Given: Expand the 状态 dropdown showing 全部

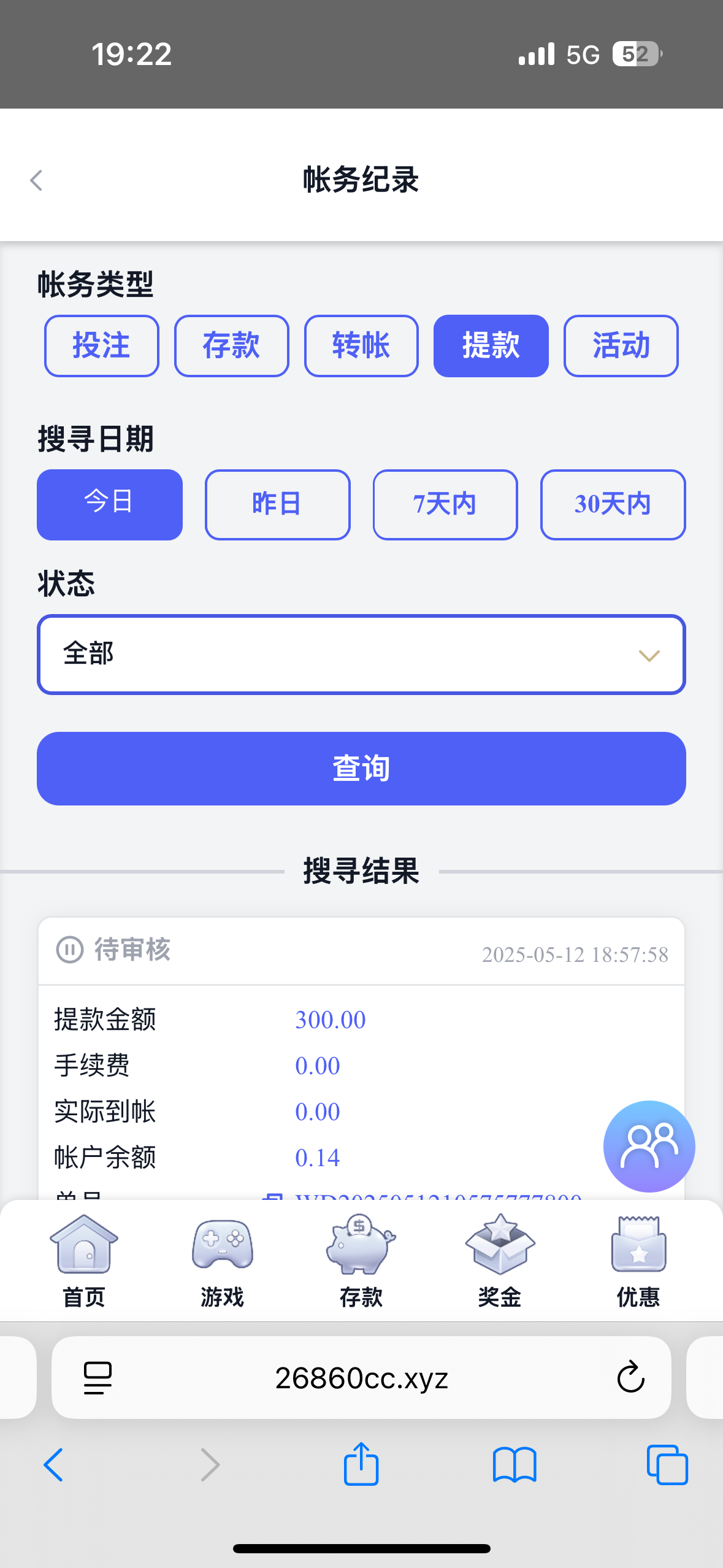Looking at the screenshot, I should coord(361,655).
